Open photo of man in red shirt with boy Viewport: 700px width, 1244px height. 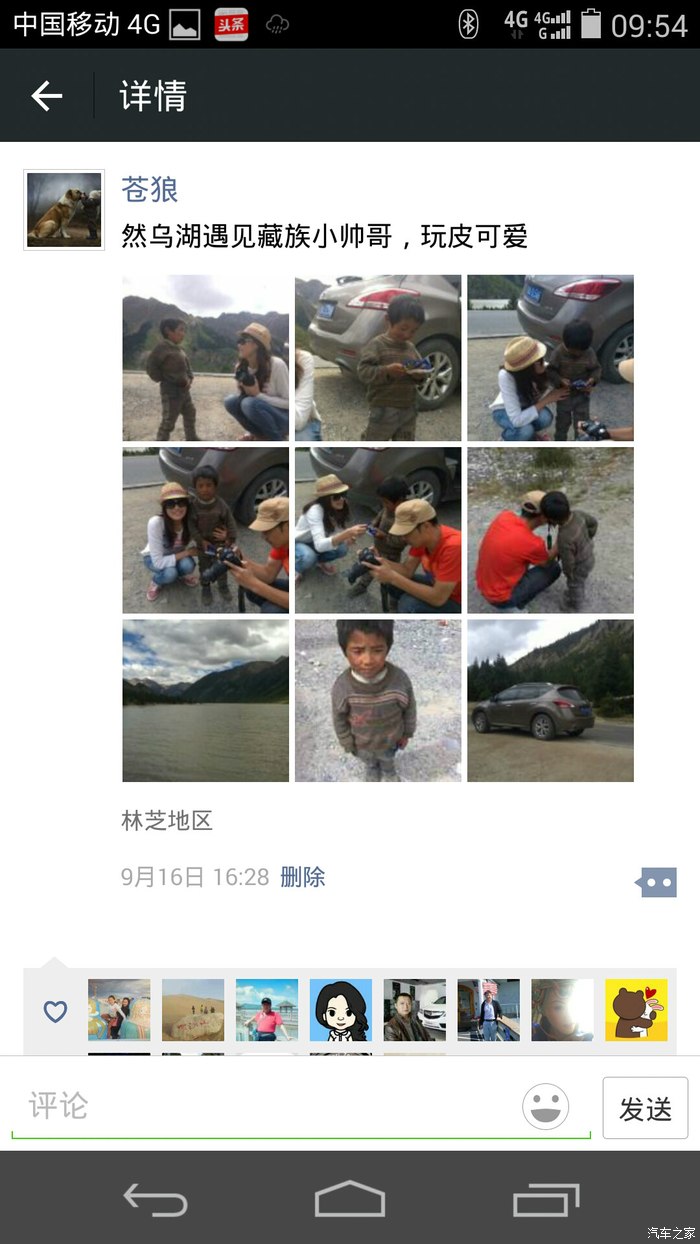pos(550,530)
